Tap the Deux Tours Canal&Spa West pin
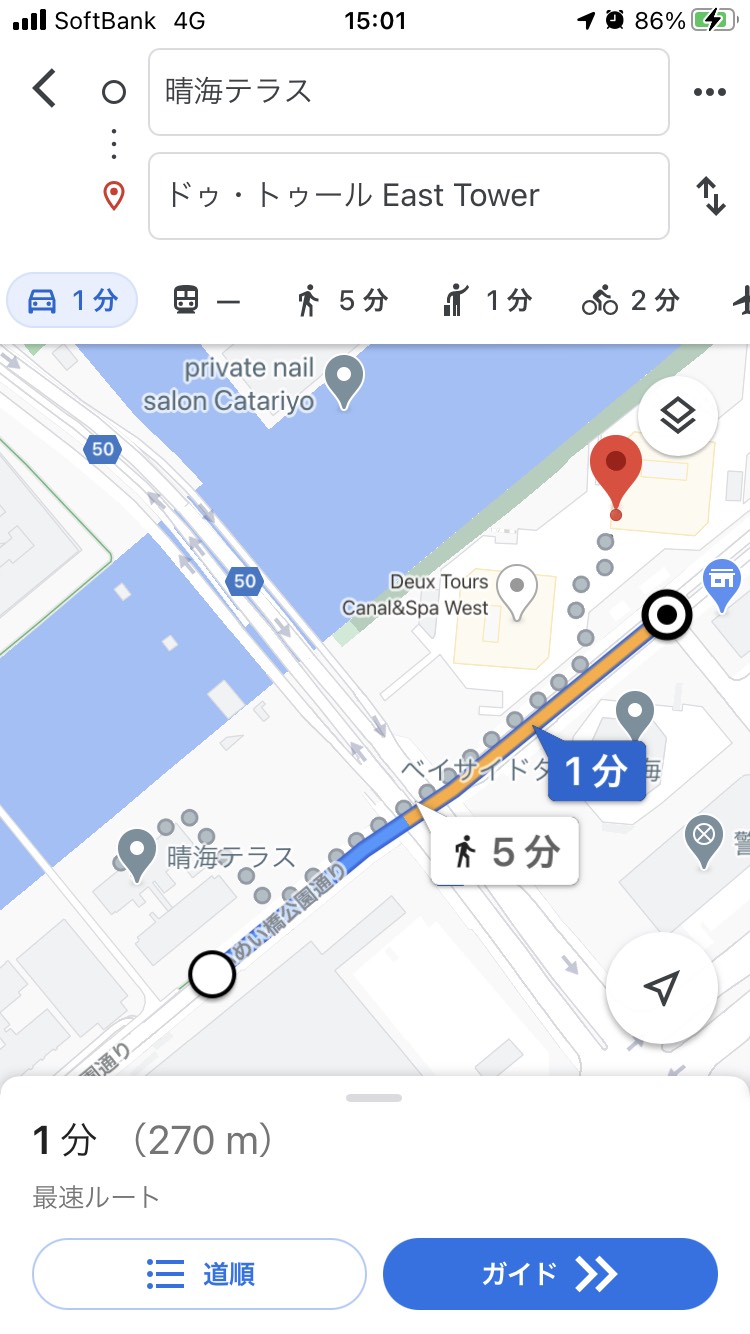Viewport: 750px width, 1334px height. click(x=517, y=590)
